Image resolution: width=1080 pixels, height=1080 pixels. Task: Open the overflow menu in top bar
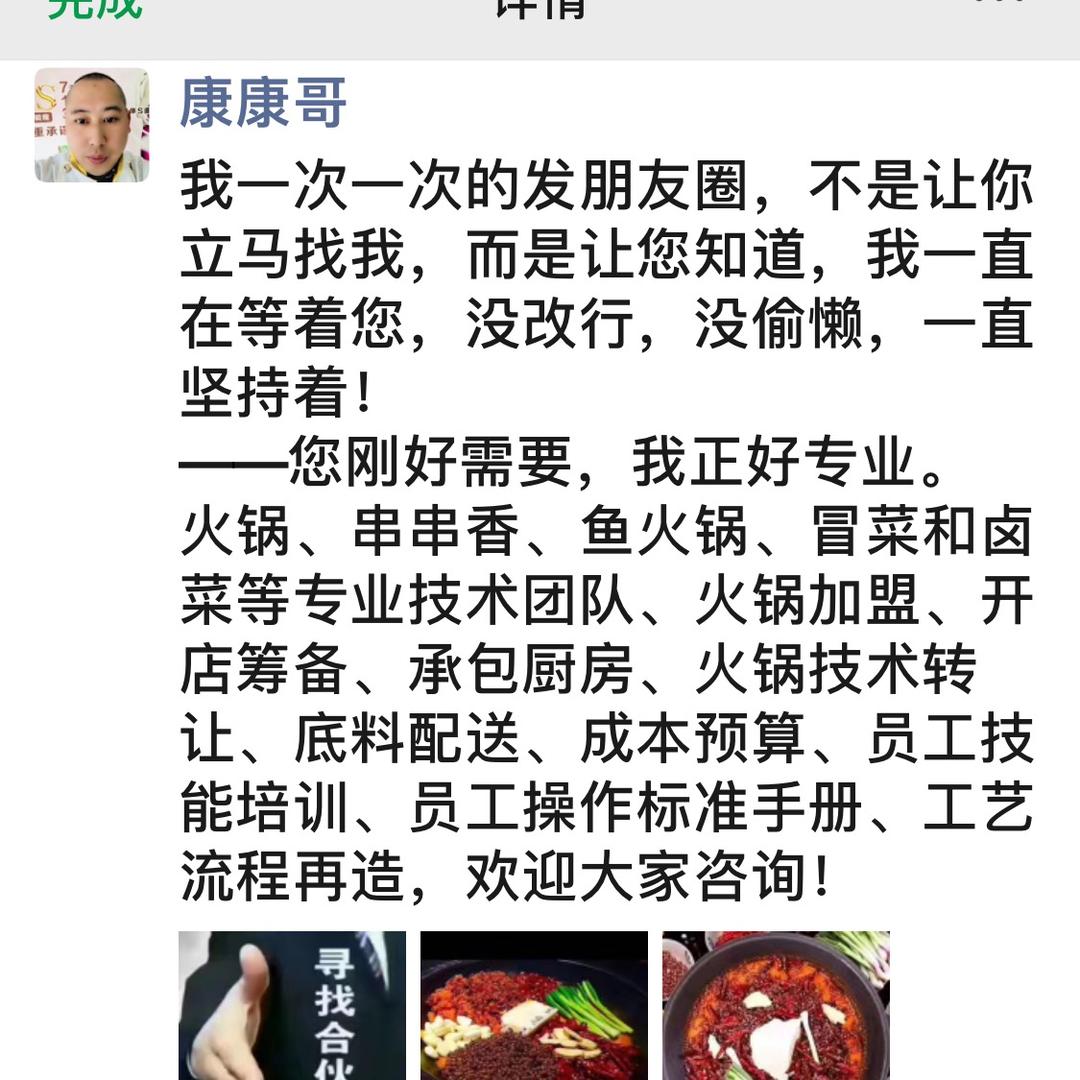1002,2
